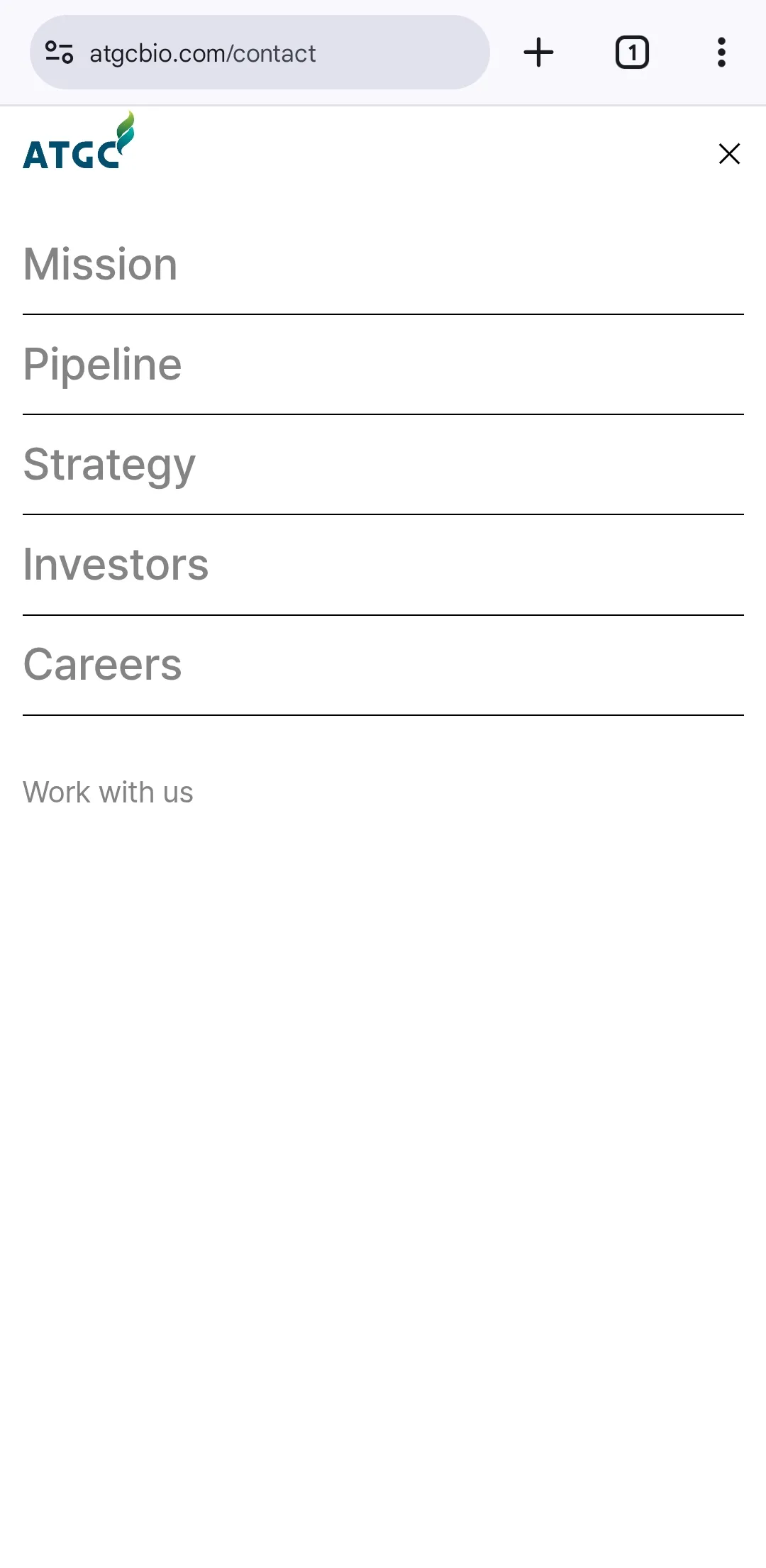Screen dimensions: 766x1568
Task: Tap ATGC wordmark to go home
Action: click(x=71, y=150)
